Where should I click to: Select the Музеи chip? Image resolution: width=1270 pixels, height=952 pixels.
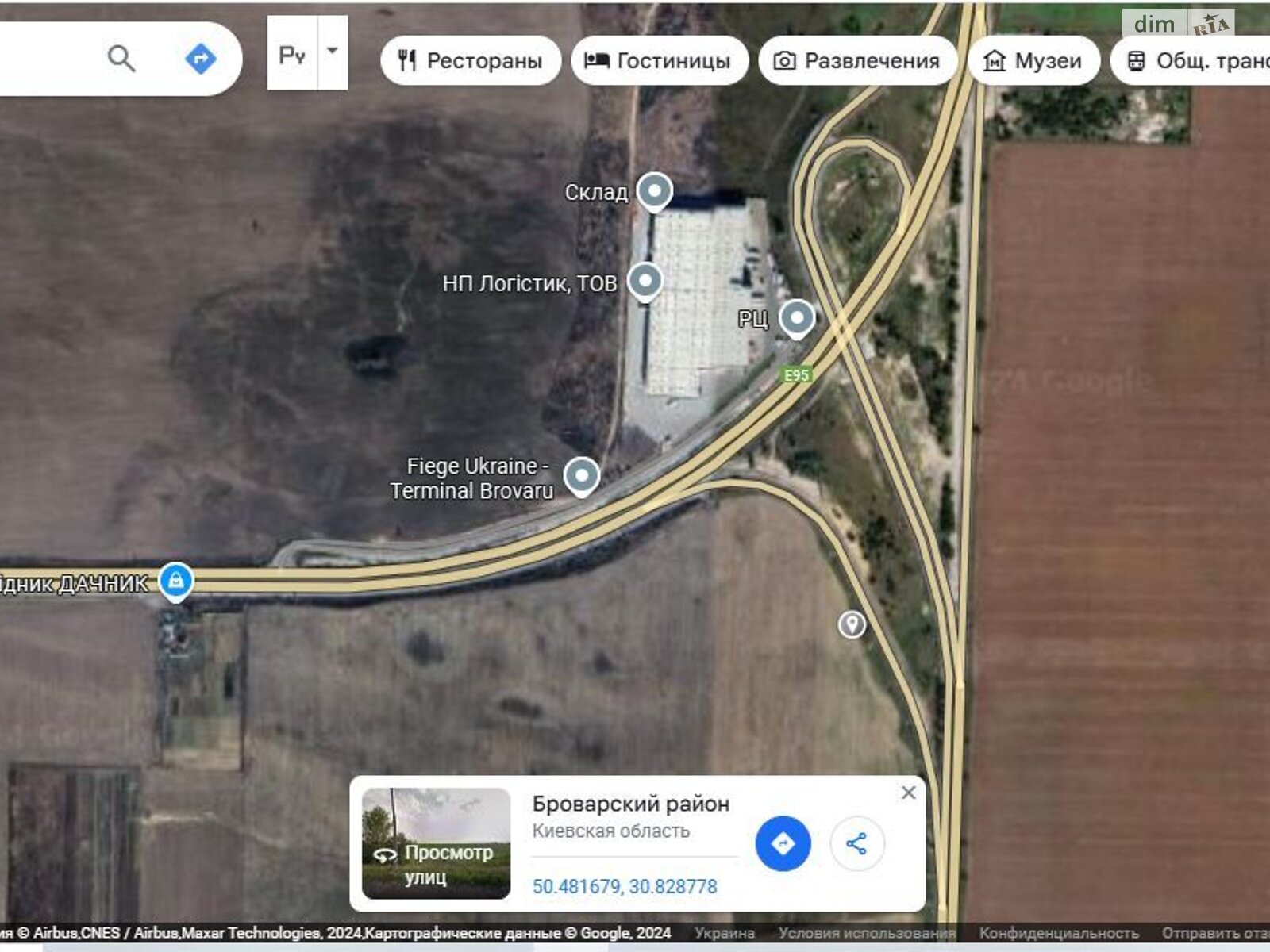1033,61
